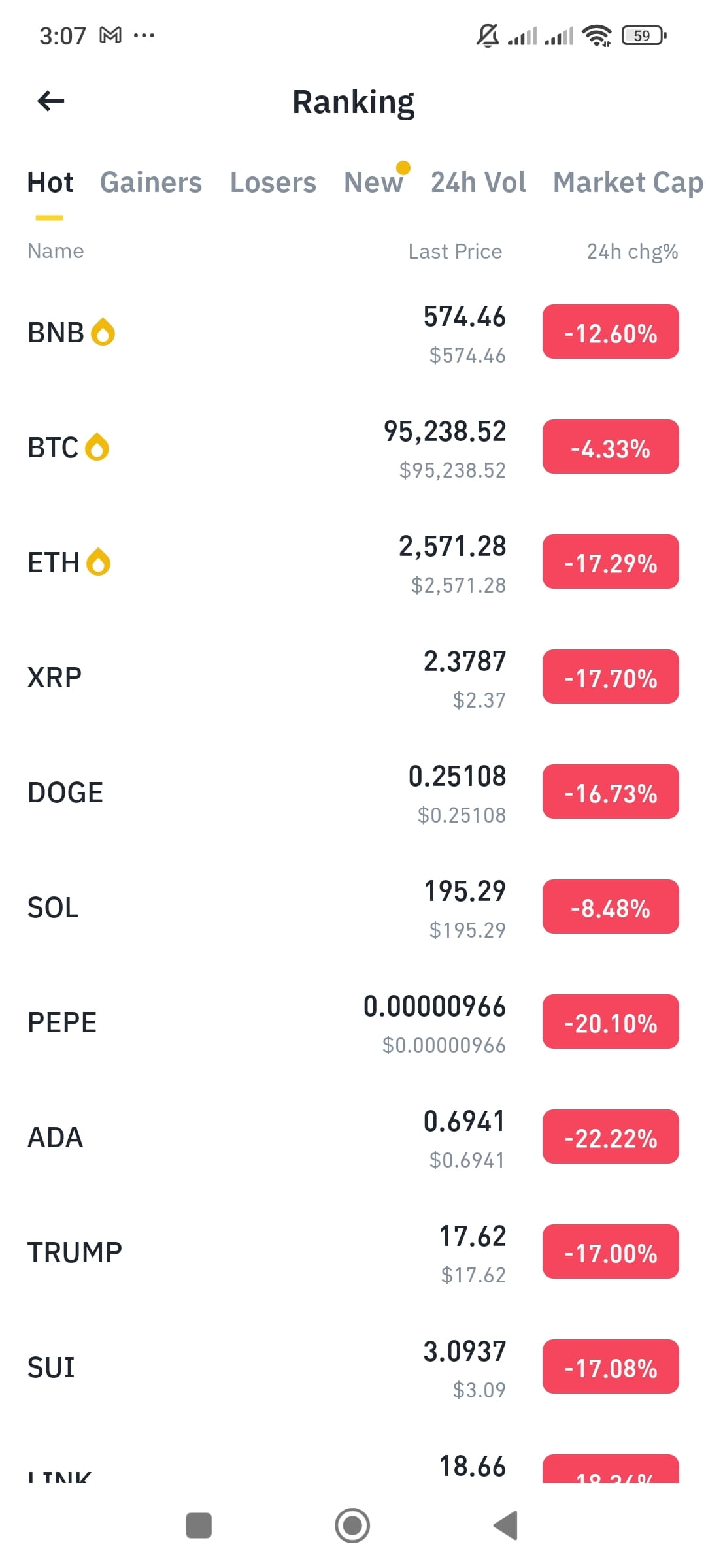Select the SUI listing
The height and width of the screenshot is (1568, 706).
click(x=353, y=1368)
